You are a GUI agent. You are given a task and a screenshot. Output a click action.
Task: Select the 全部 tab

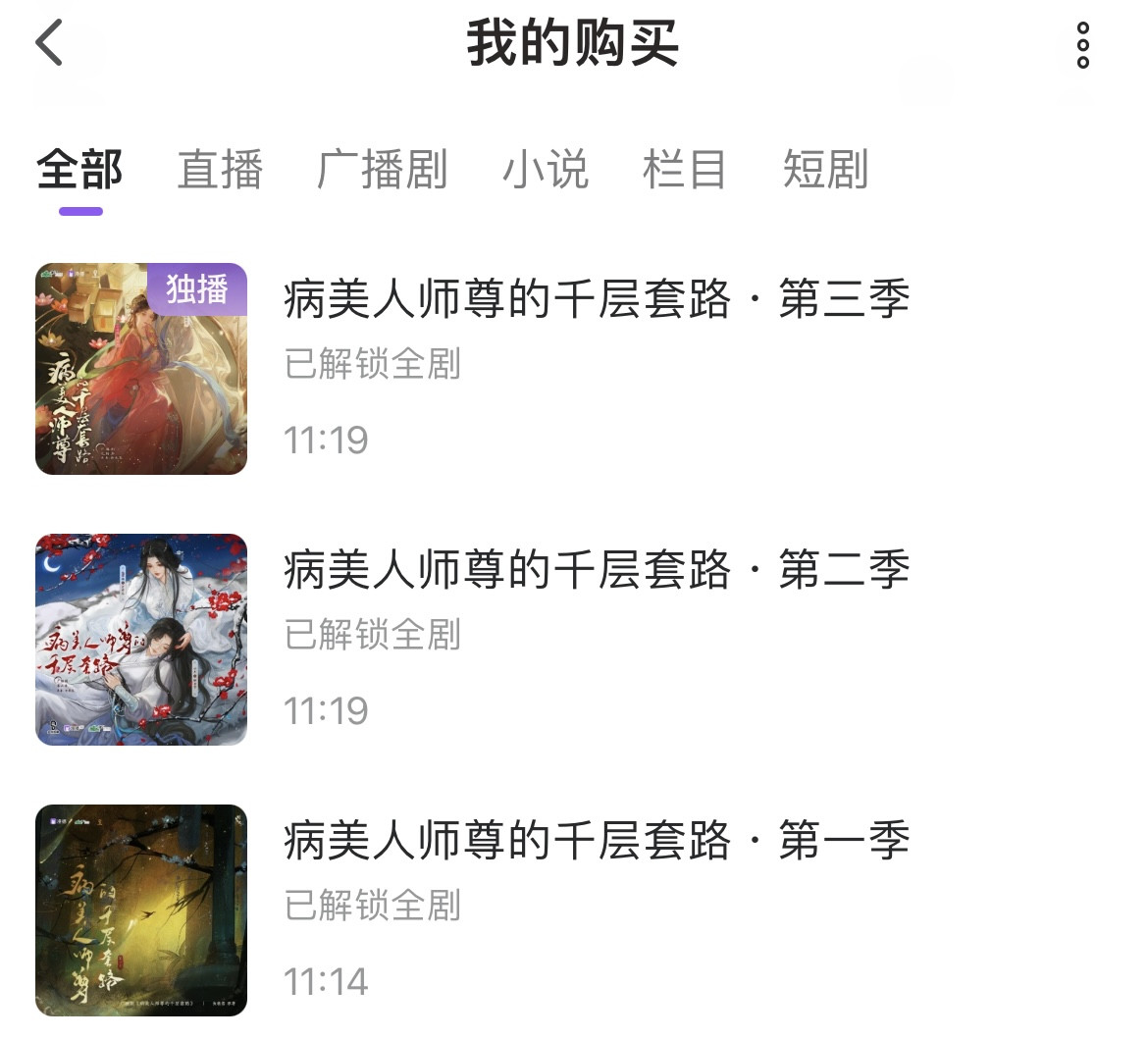(79, 170)
